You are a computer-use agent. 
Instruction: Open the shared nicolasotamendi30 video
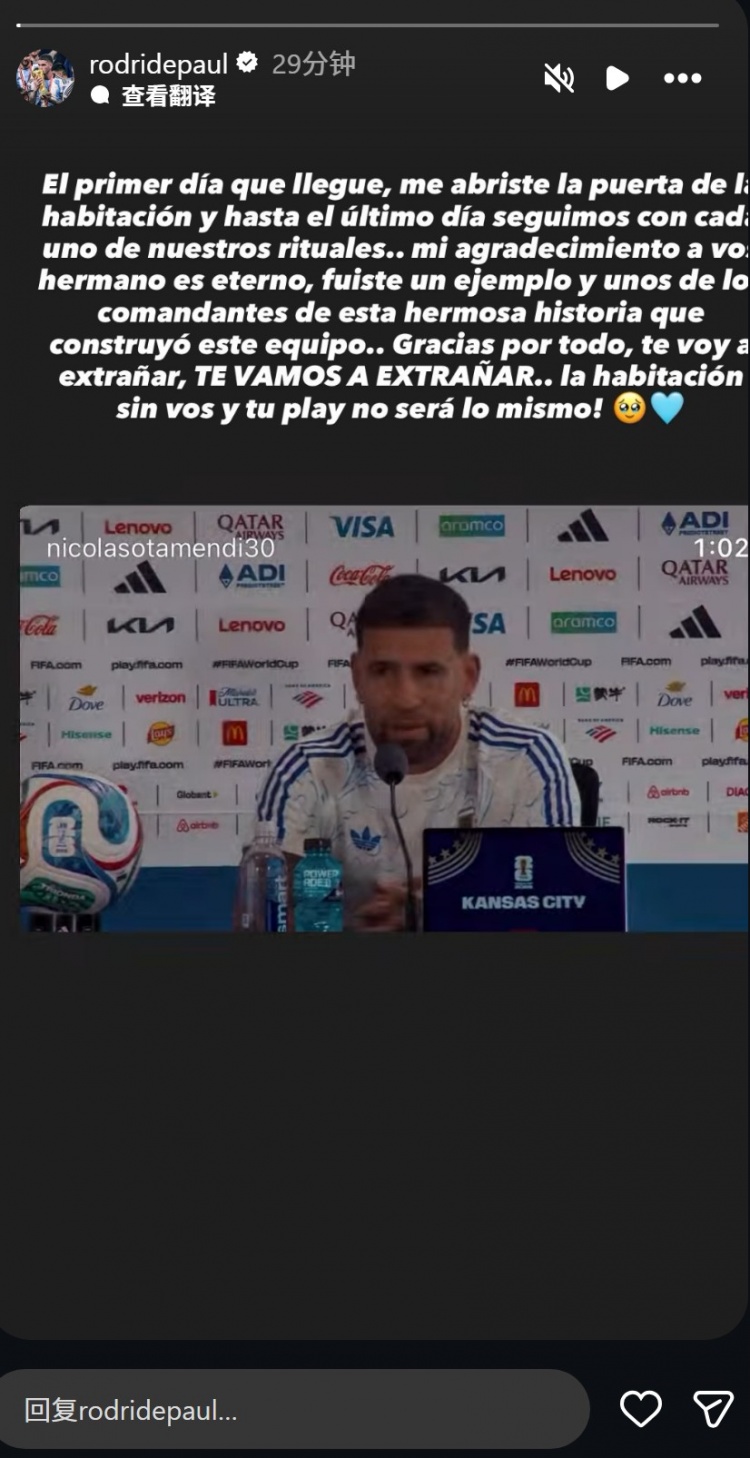point(384,719)
